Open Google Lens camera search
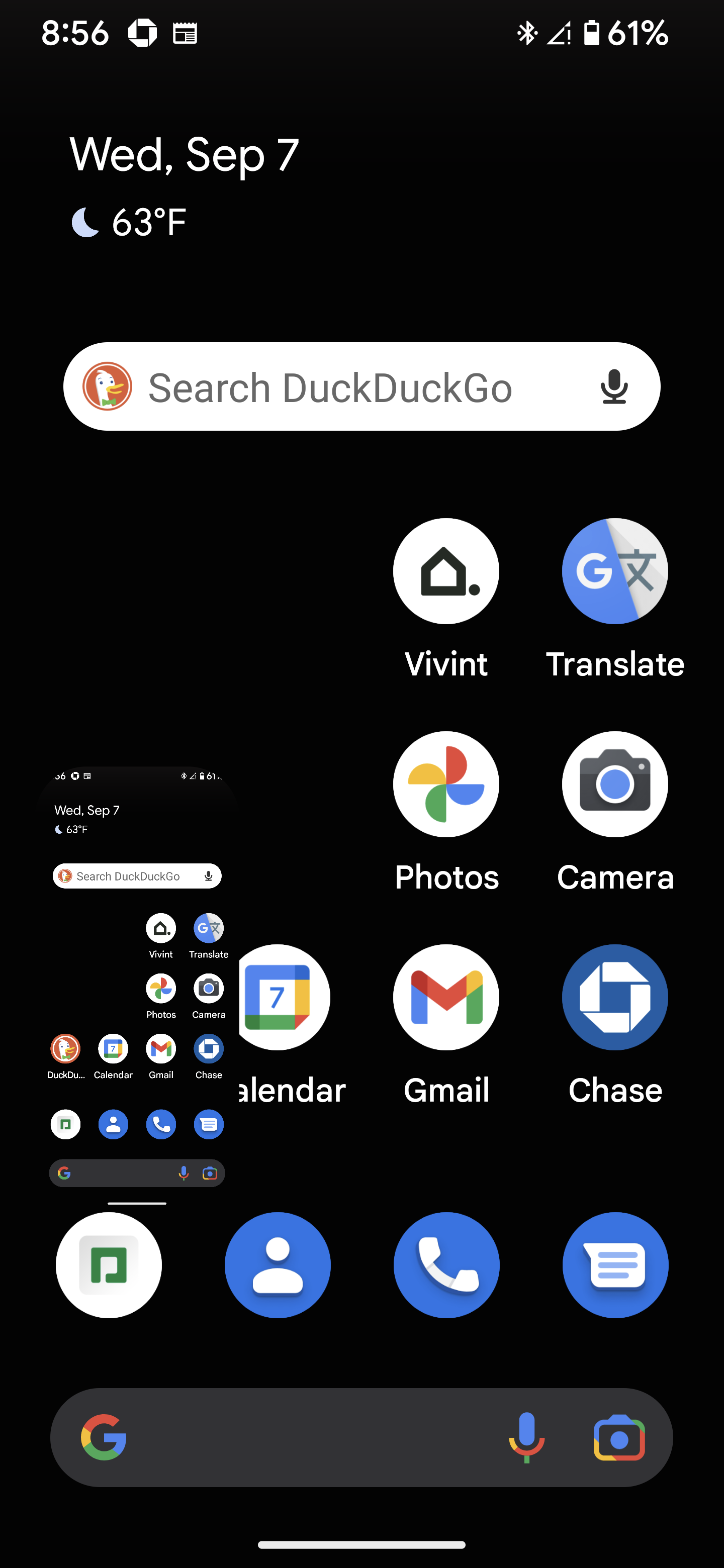 (x=618, y=1438)
